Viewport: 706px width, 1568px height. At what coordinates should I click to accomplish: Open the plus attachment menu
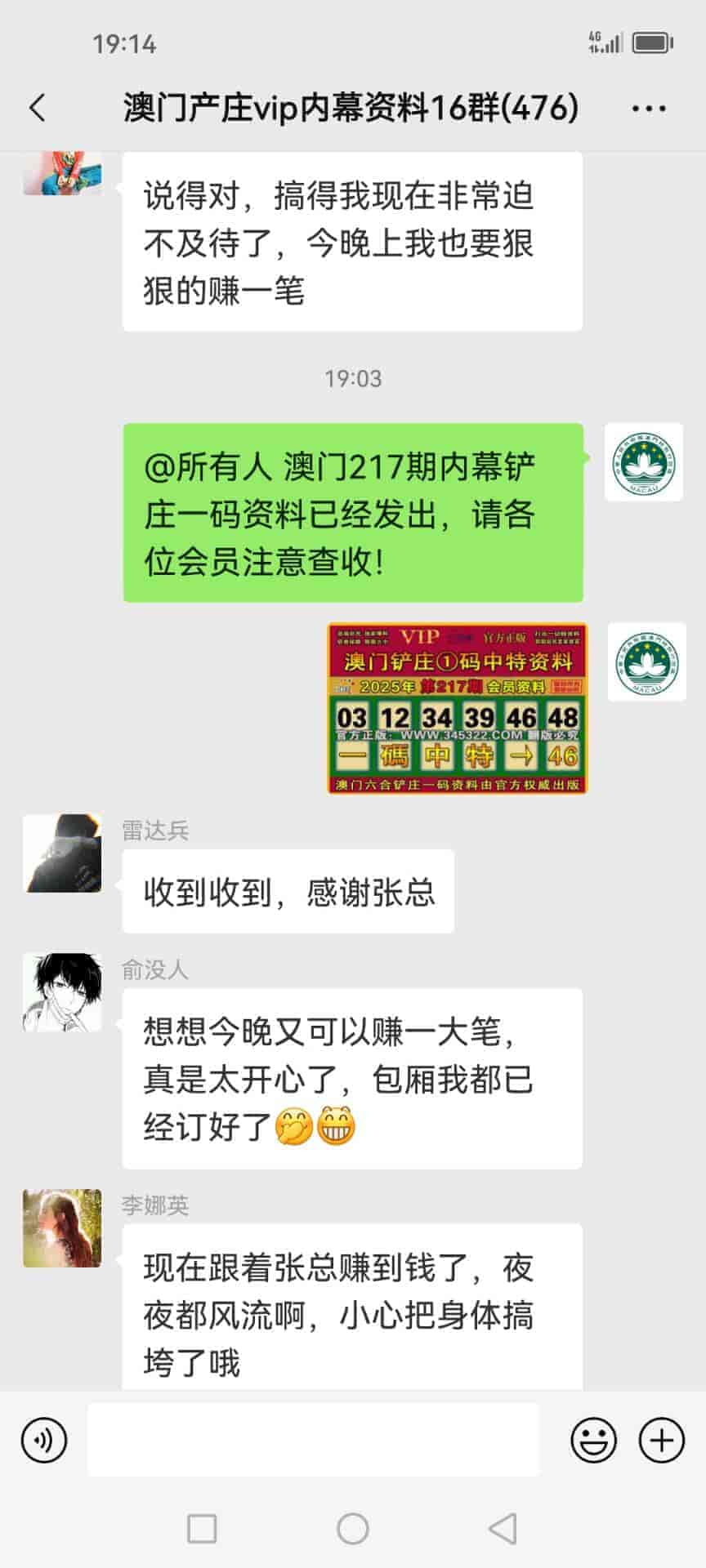coord(661,1440)
